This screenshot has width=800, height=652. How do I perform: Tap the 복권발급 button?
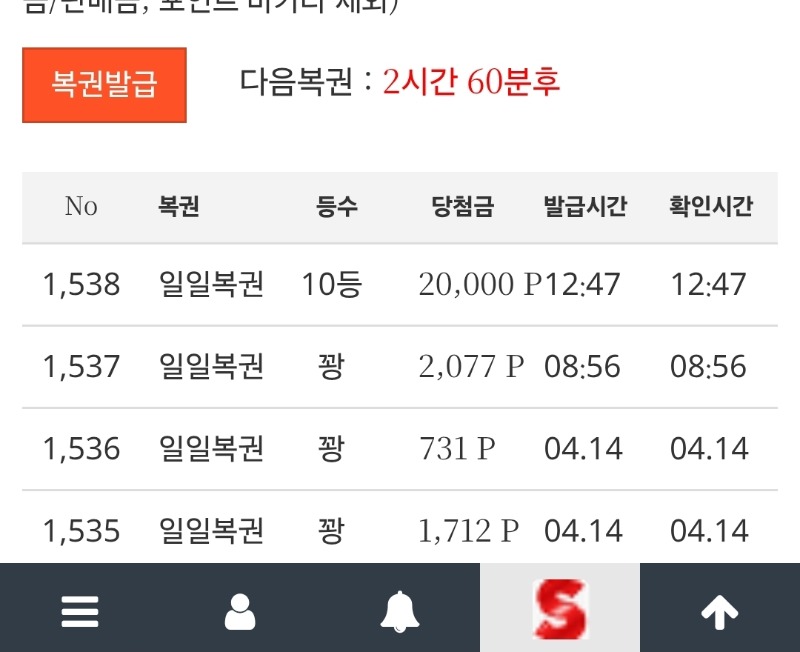point(104,85)
